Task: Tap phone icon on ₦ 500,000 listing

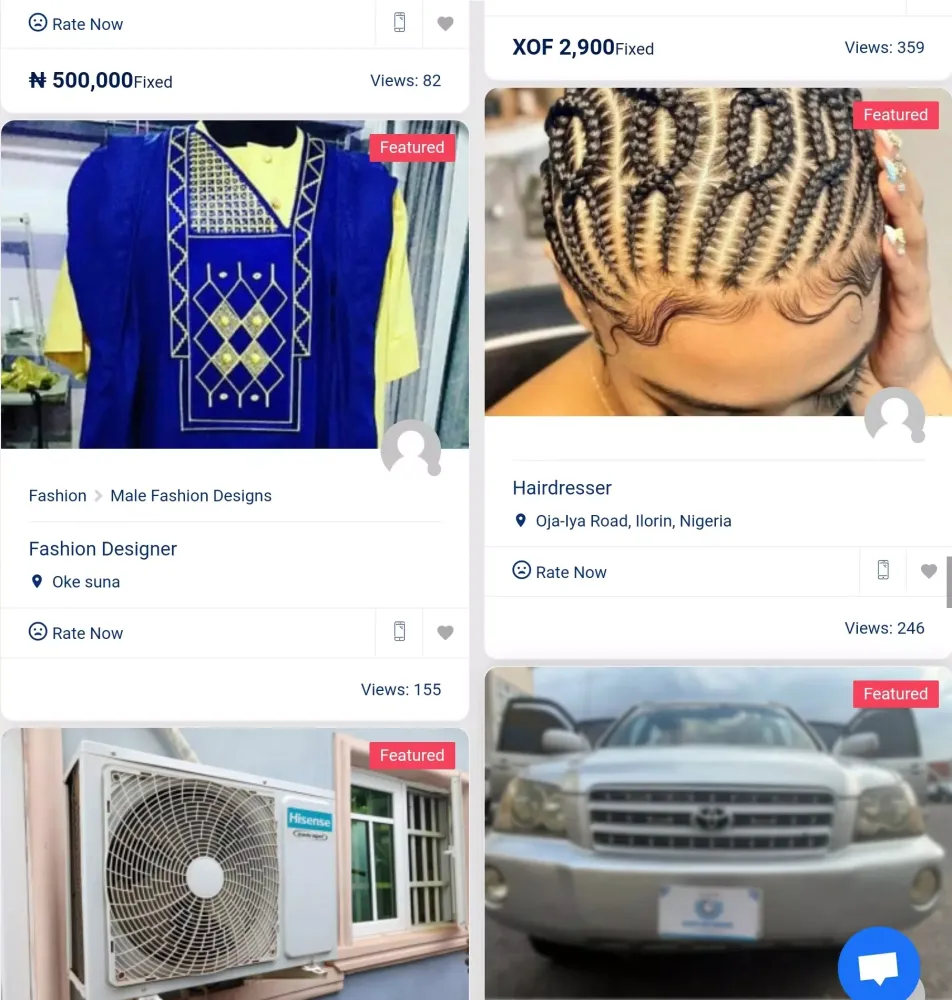Action: click(399, 23)
